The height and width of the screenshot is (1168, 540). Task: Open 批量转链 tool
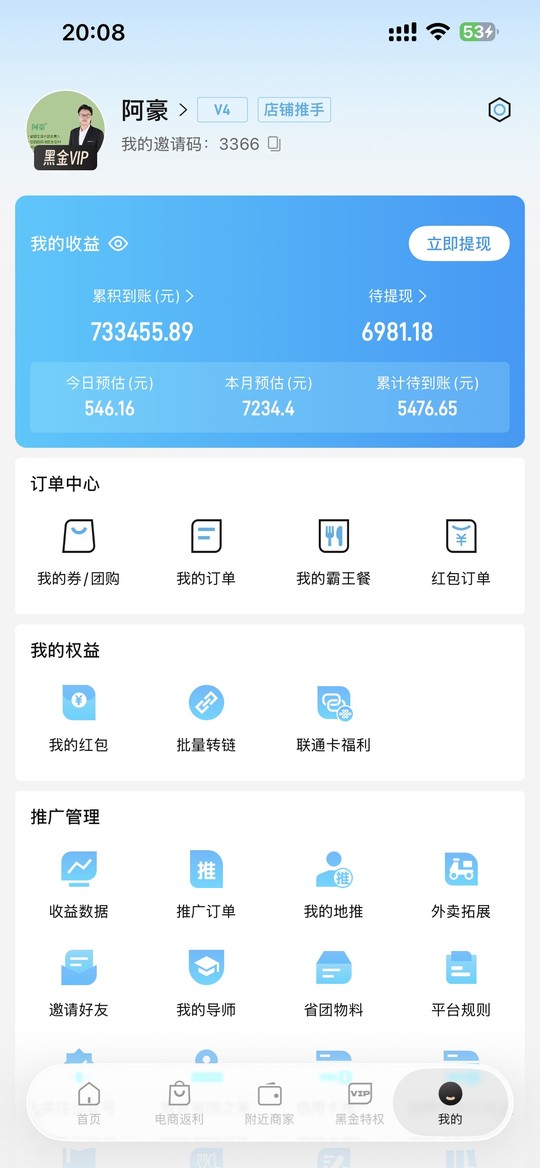click(206, 718)
